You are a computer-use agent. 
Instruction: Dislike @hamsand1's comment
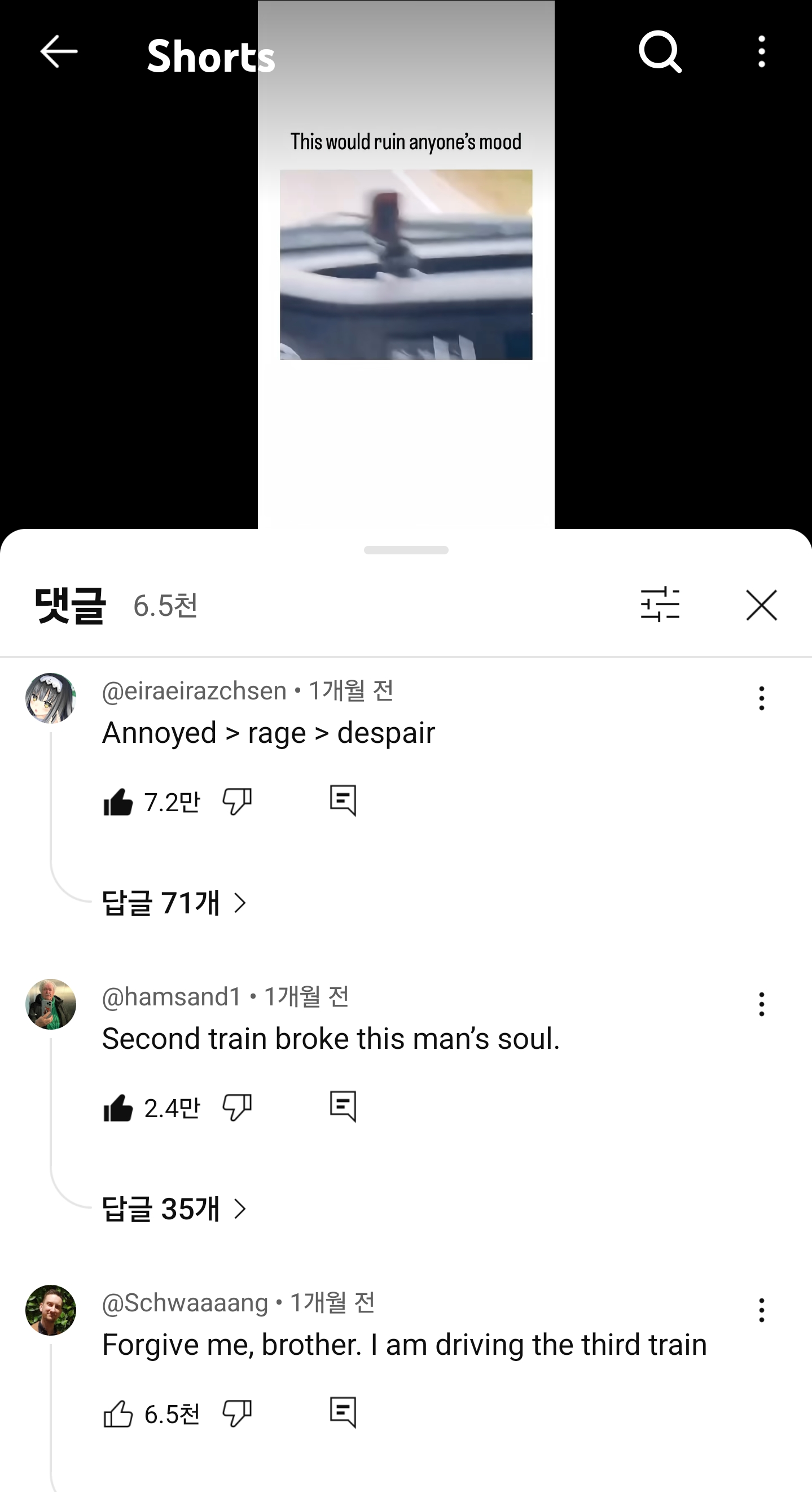(236, 1108)
